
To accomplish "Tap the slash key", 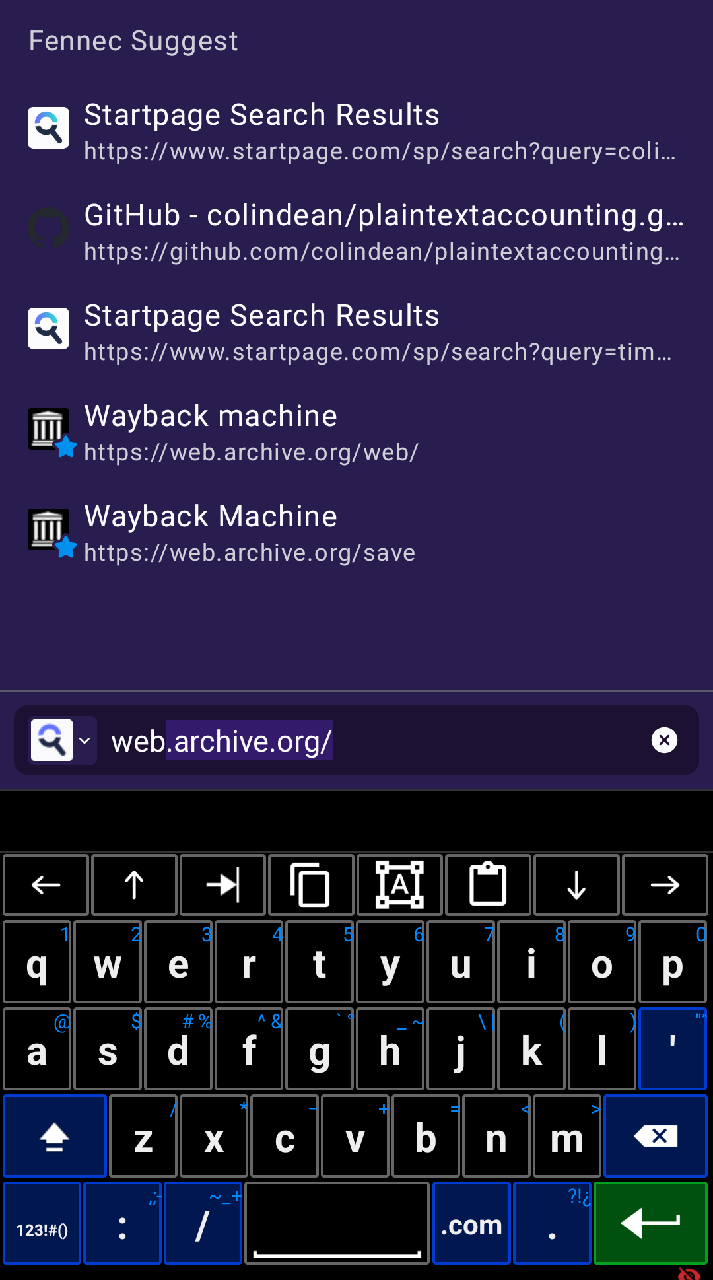I will click(x=203, y=1223).
